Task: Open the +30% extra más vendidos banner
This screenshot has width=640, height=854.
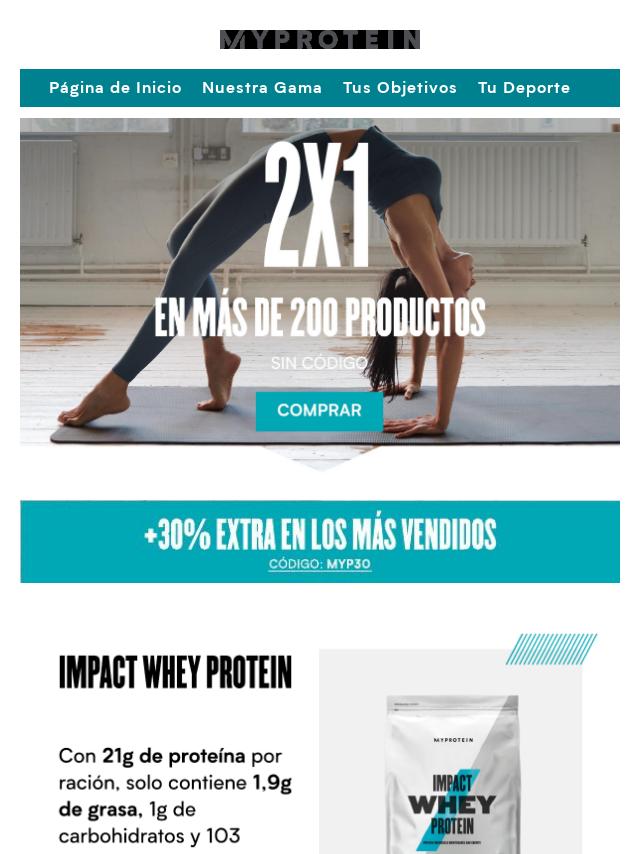Action: pyautogui.click(x=320, y=542)
